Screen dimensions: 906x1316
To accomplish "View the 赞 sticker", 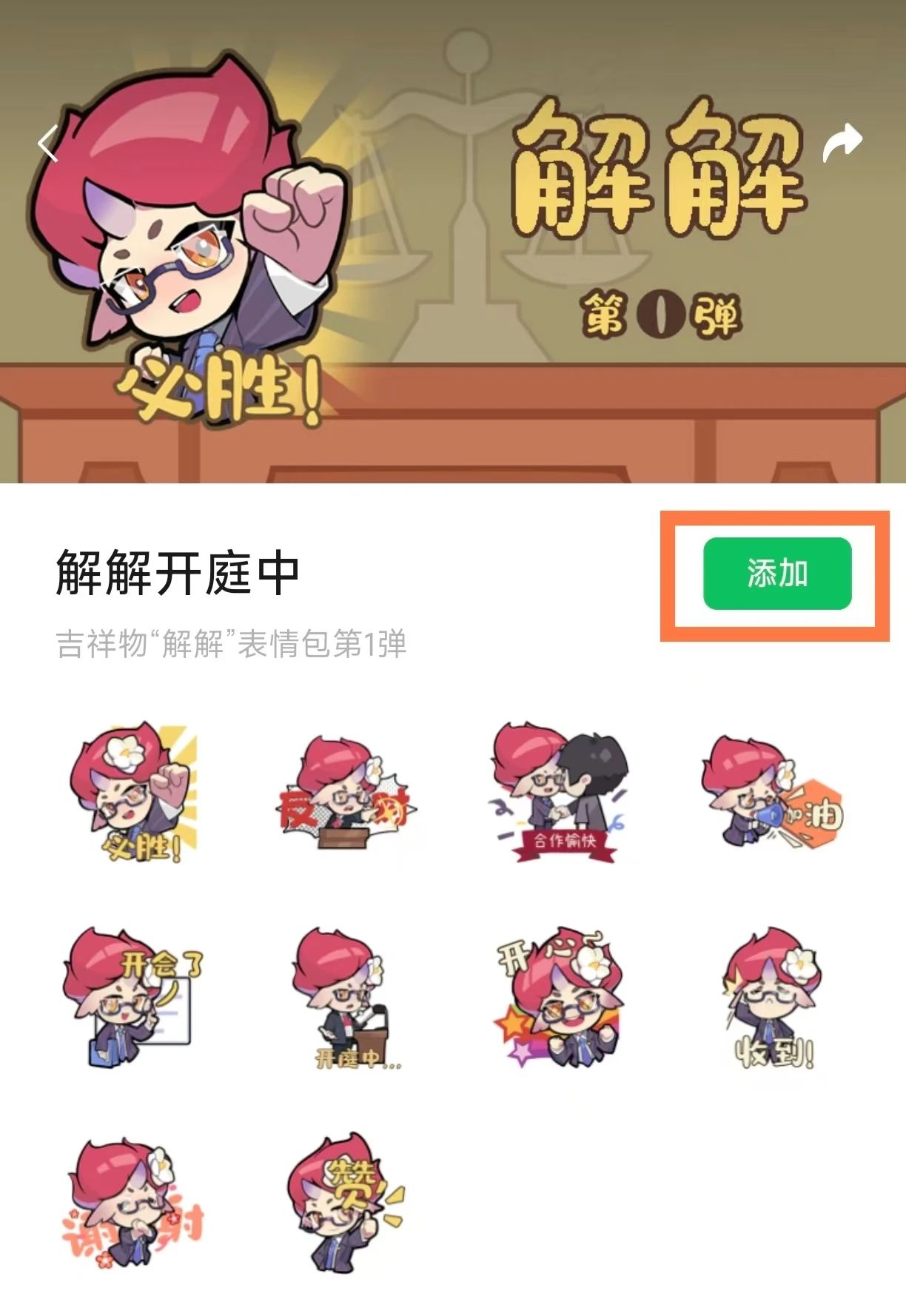I will (x=344, y=1204).
